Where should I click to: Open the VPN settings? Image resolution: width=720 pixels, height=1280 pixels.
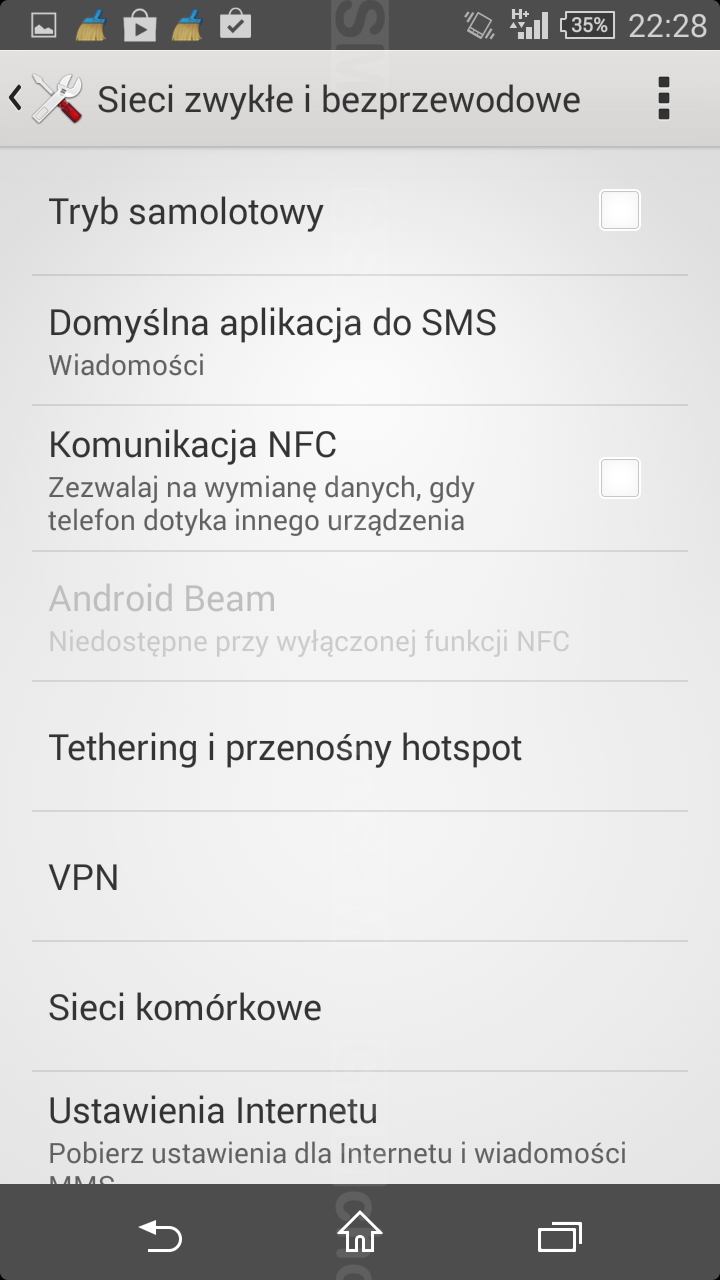click(360, 877)
